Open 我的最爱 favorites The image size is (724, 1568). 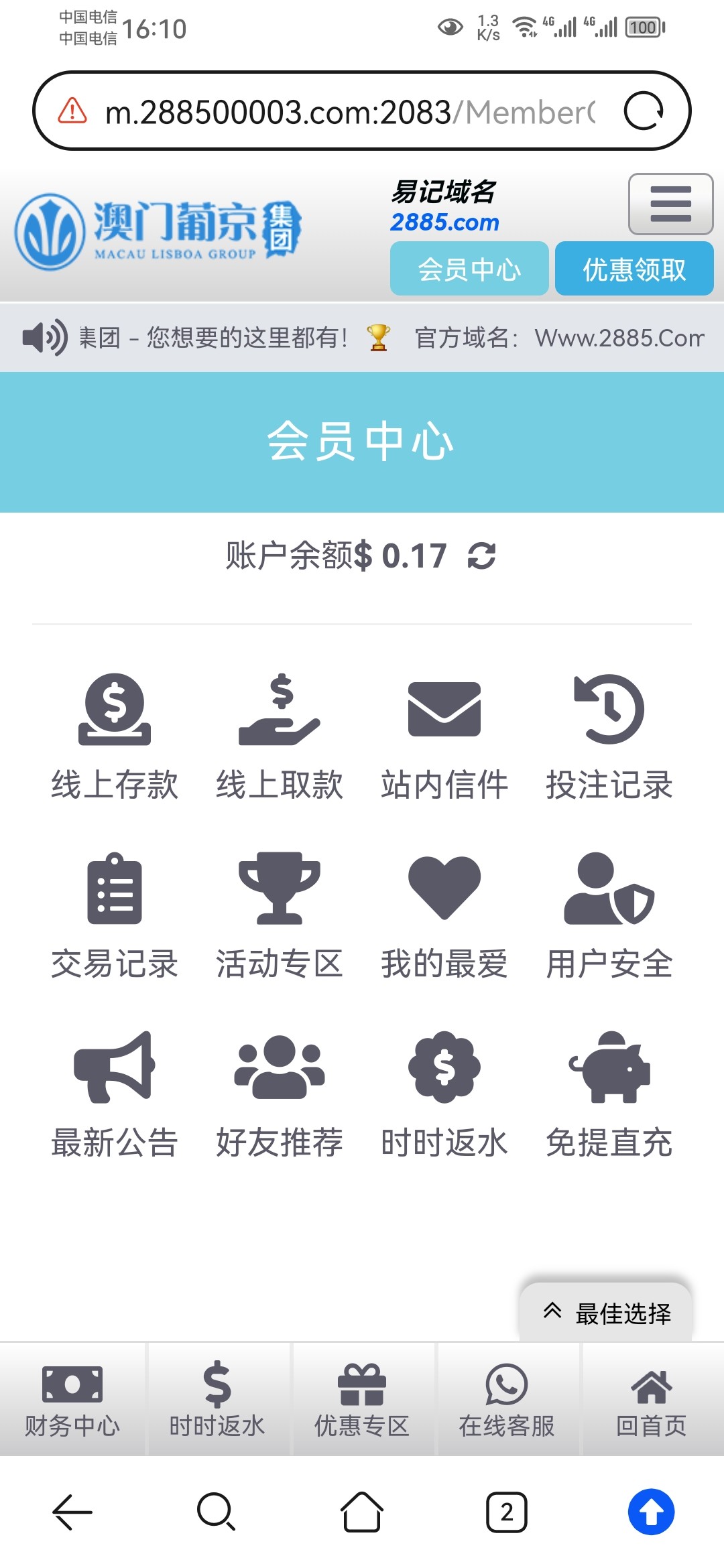(x=444, y=915)
